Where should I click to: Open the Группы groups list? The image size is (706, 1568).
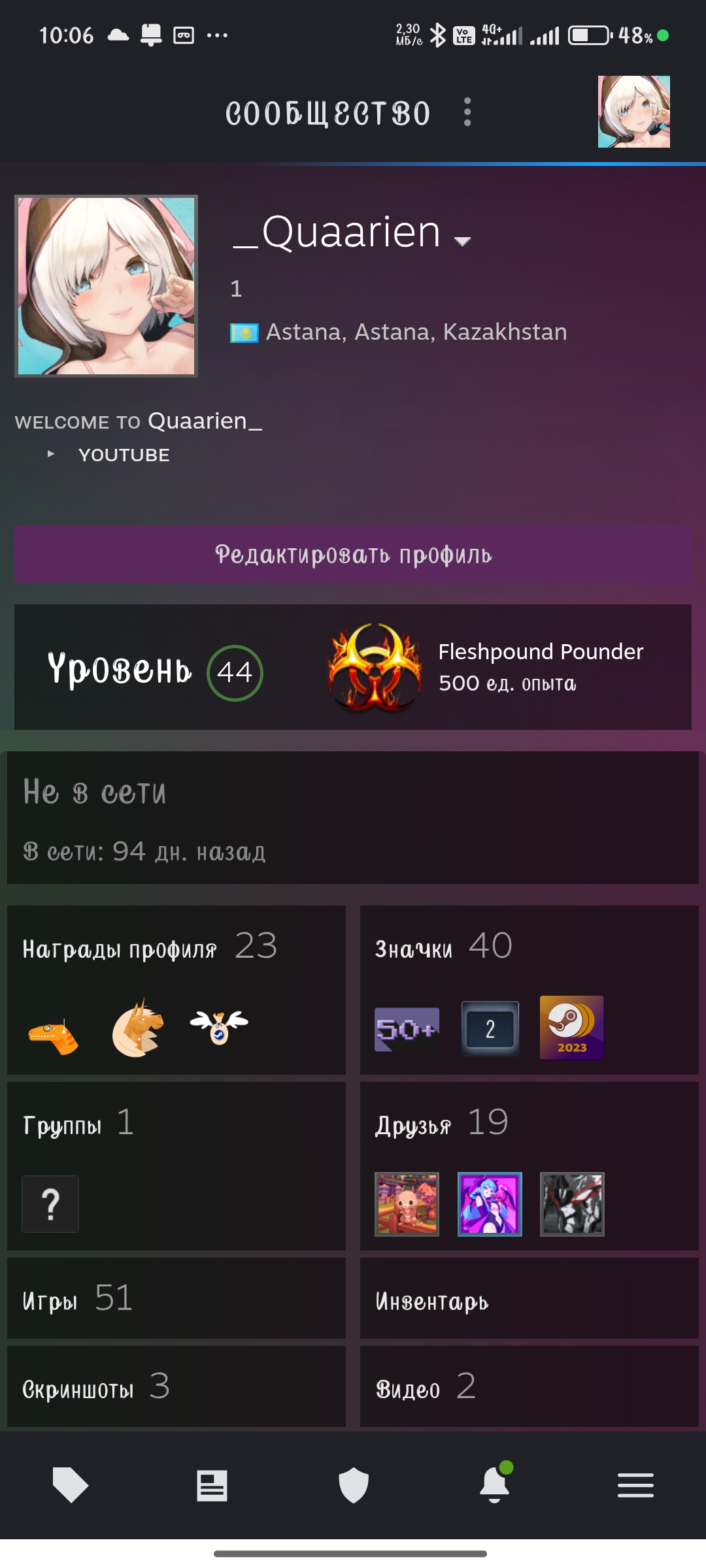click(176, 1166)
